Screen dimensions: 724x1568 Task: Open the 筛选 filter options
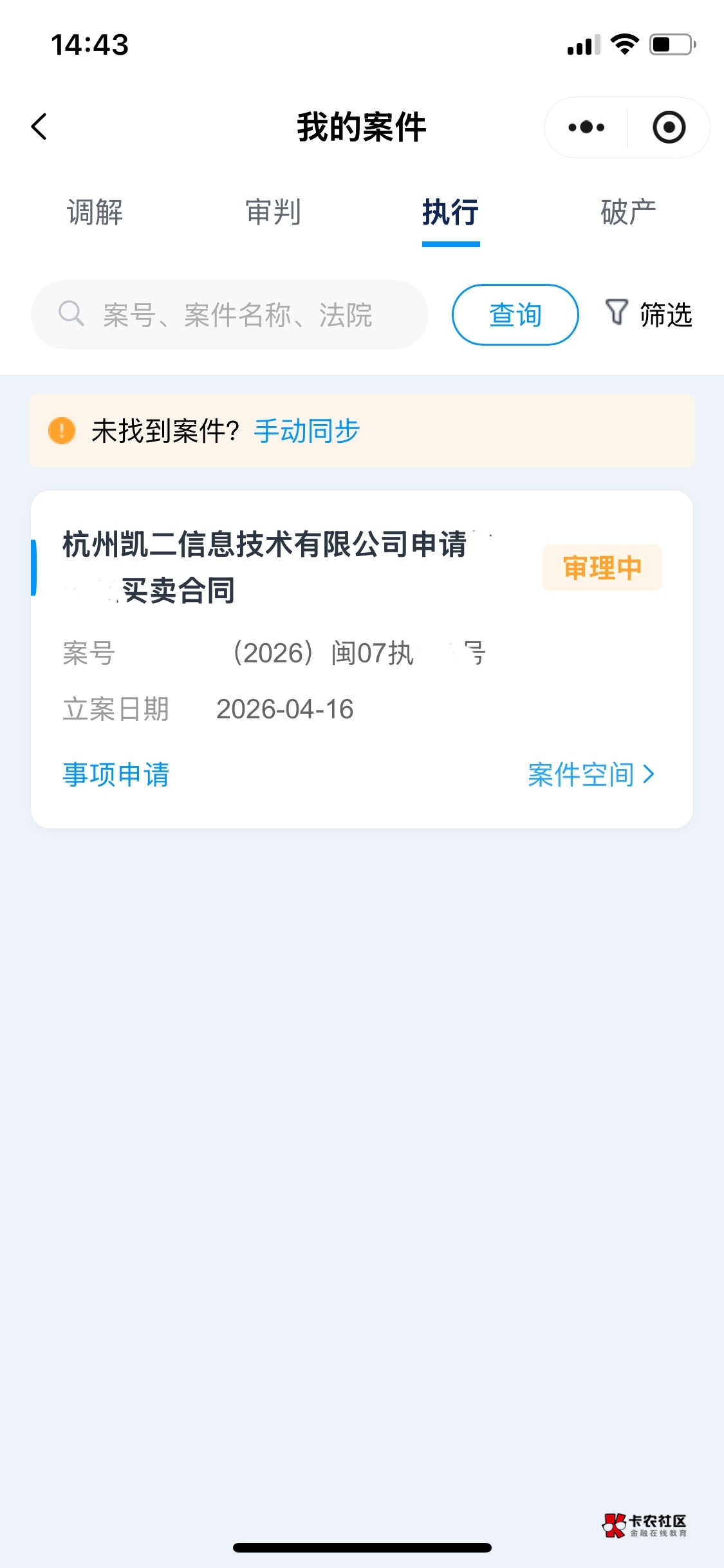pyautogui.click(x=649, y=315)
